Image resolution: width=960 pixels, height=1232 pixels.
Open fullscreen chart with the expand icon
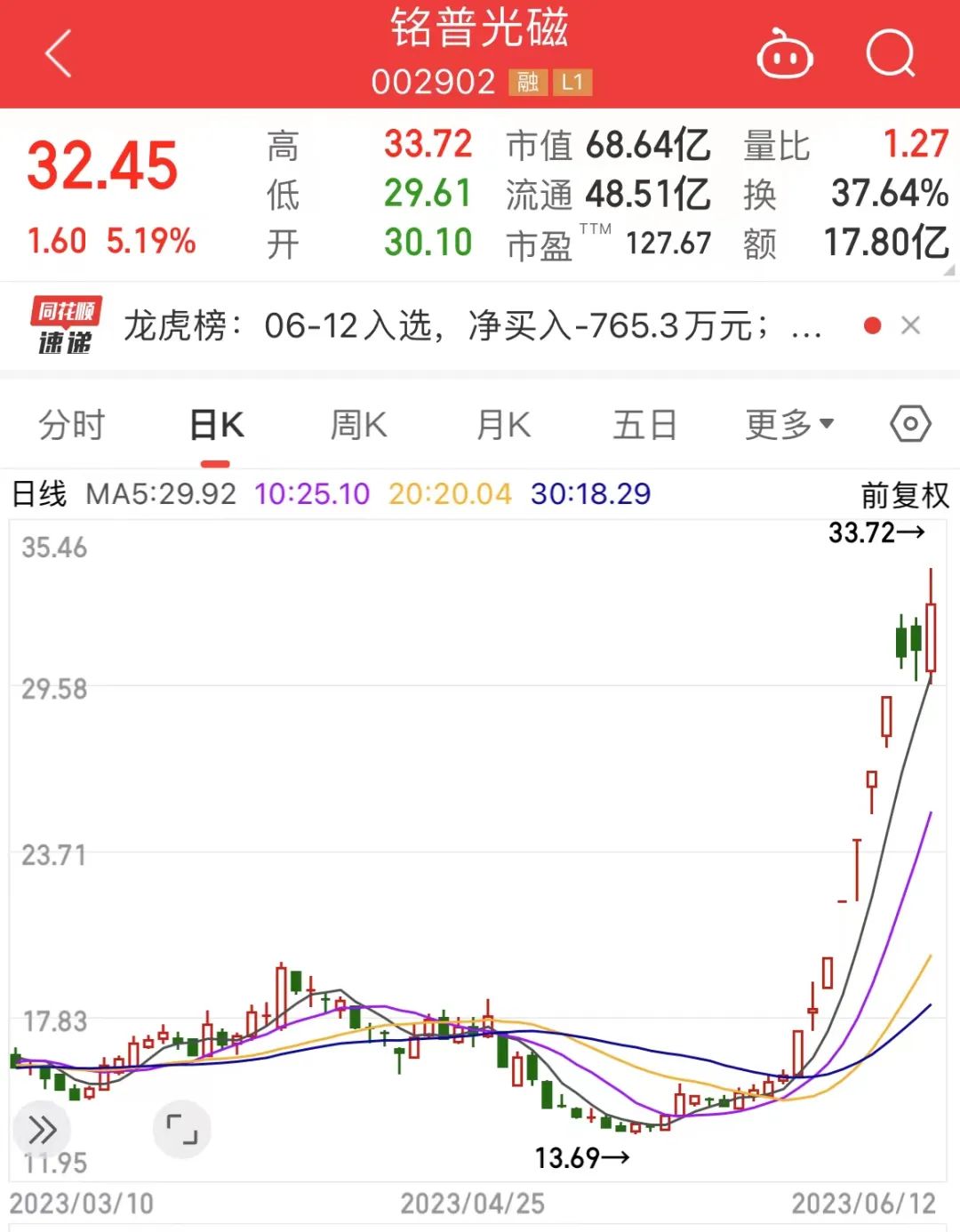click(182, 1130)
